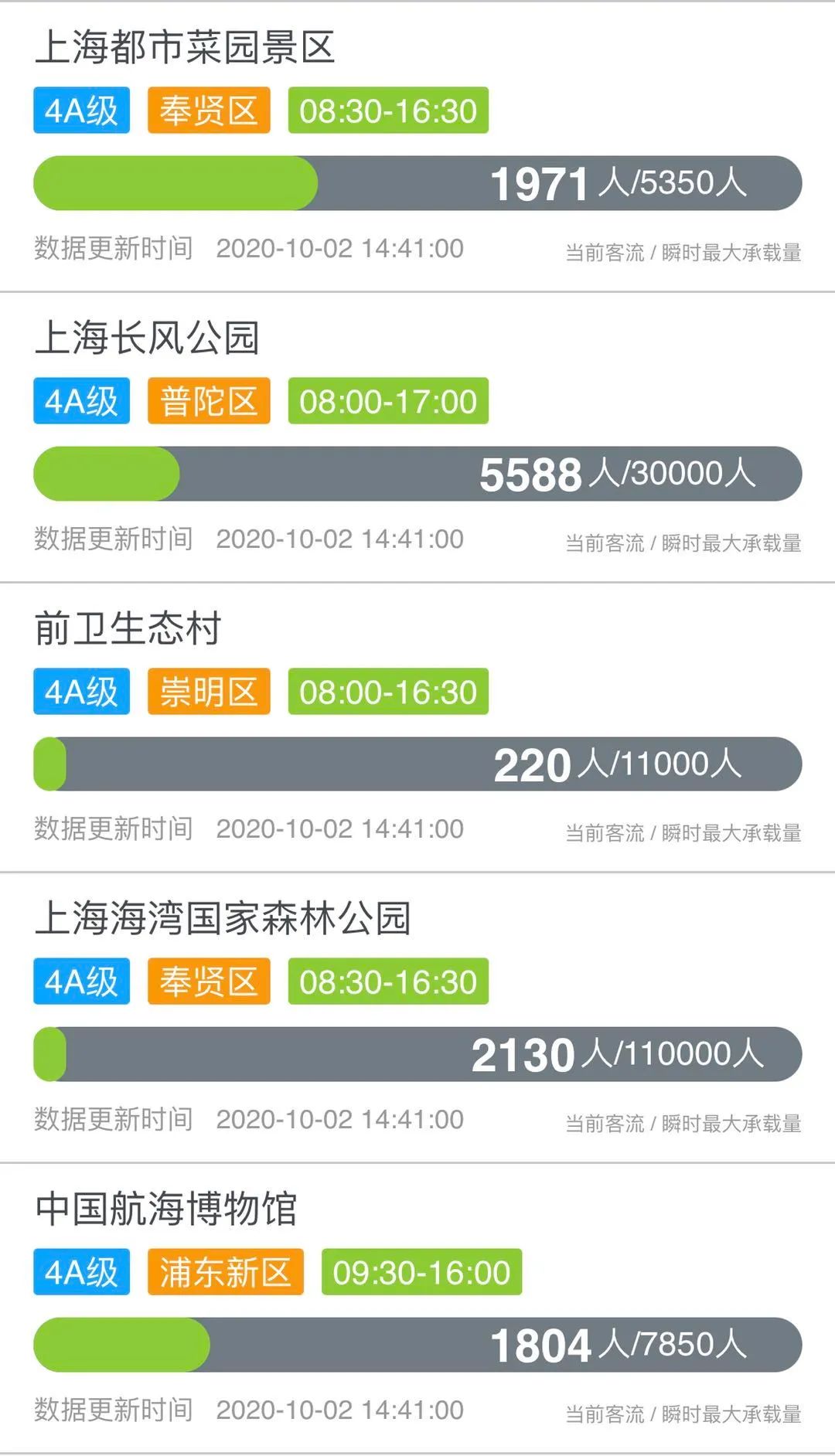Click the 普陀区 district tag

(x=209, y=401)
